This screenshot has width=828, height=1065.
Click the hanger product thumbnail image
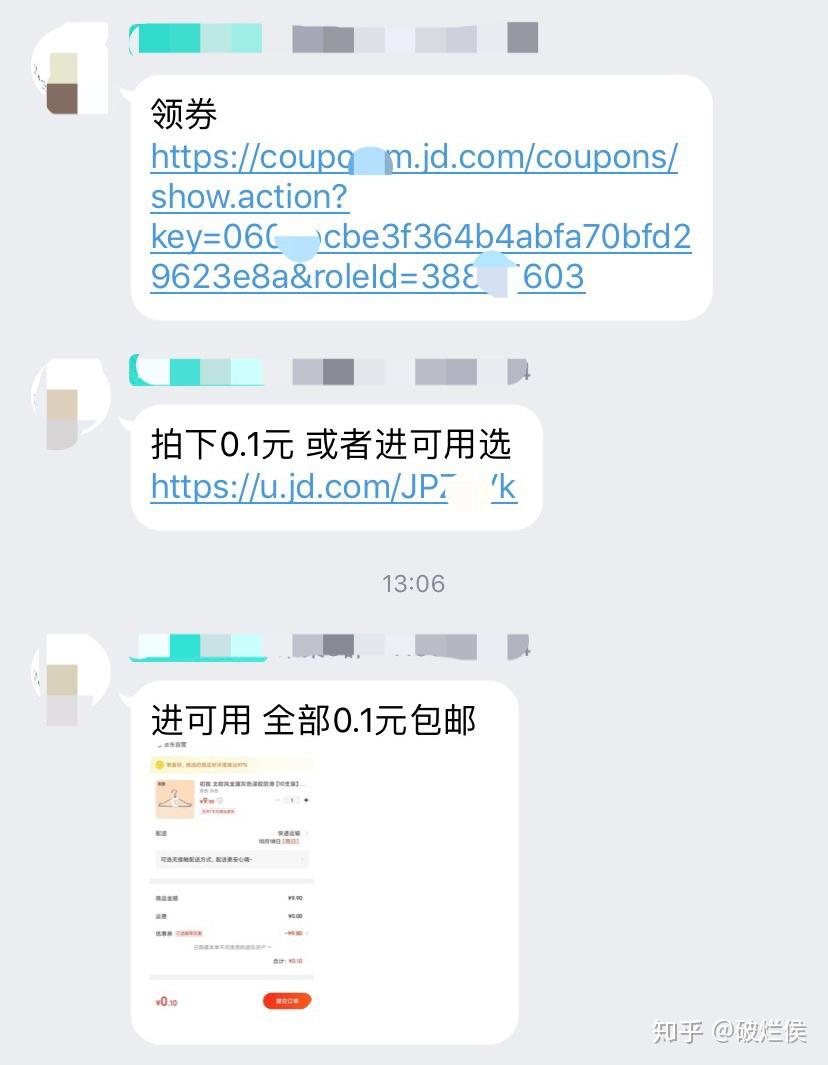[x=175, y=800]
